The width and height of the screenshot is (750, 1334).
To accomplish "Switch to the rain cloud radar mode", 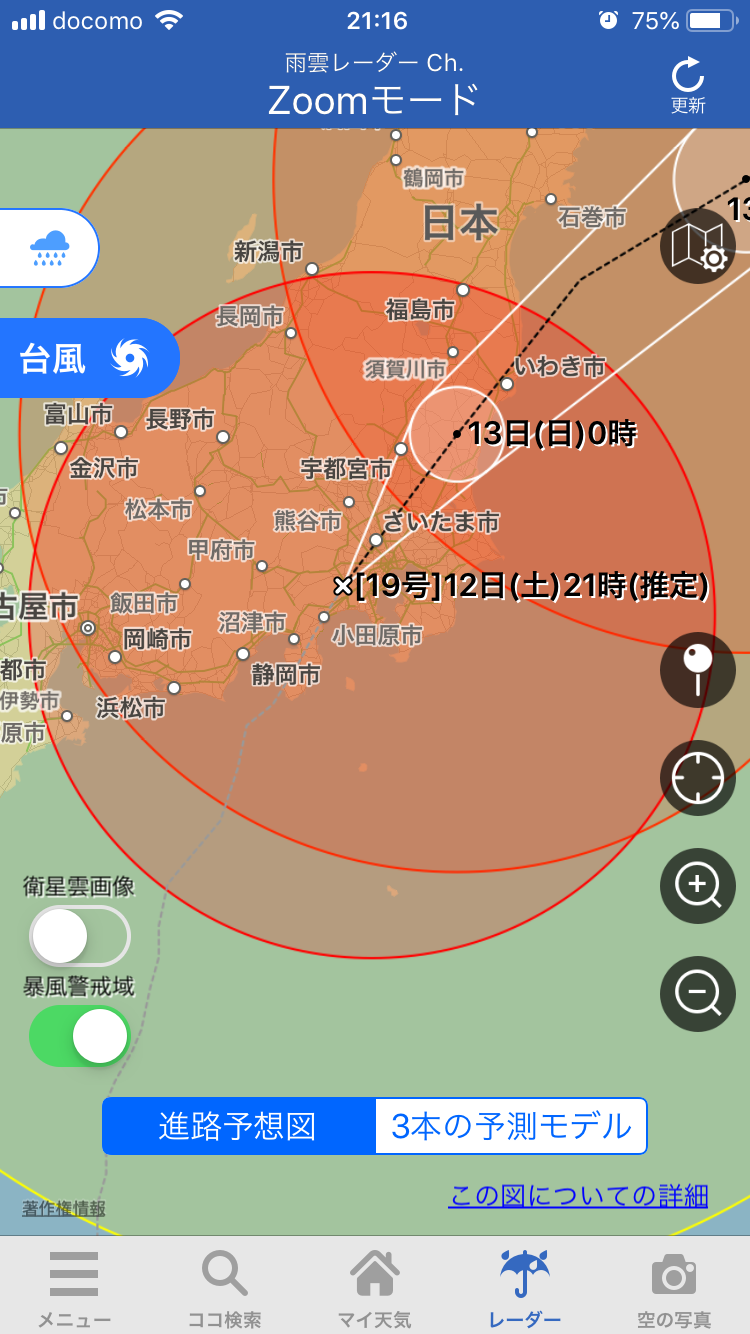I will [49, 247].
